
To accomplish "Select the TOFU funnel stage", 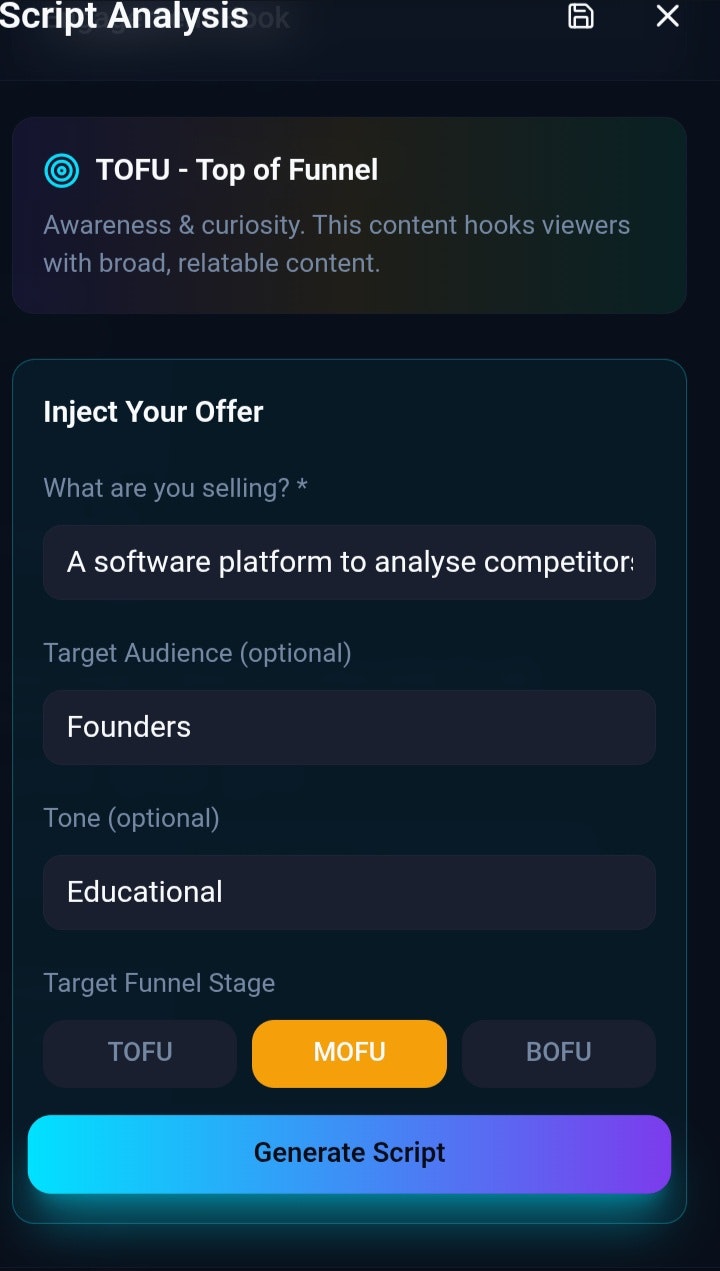I will (x=139, y=1052).
